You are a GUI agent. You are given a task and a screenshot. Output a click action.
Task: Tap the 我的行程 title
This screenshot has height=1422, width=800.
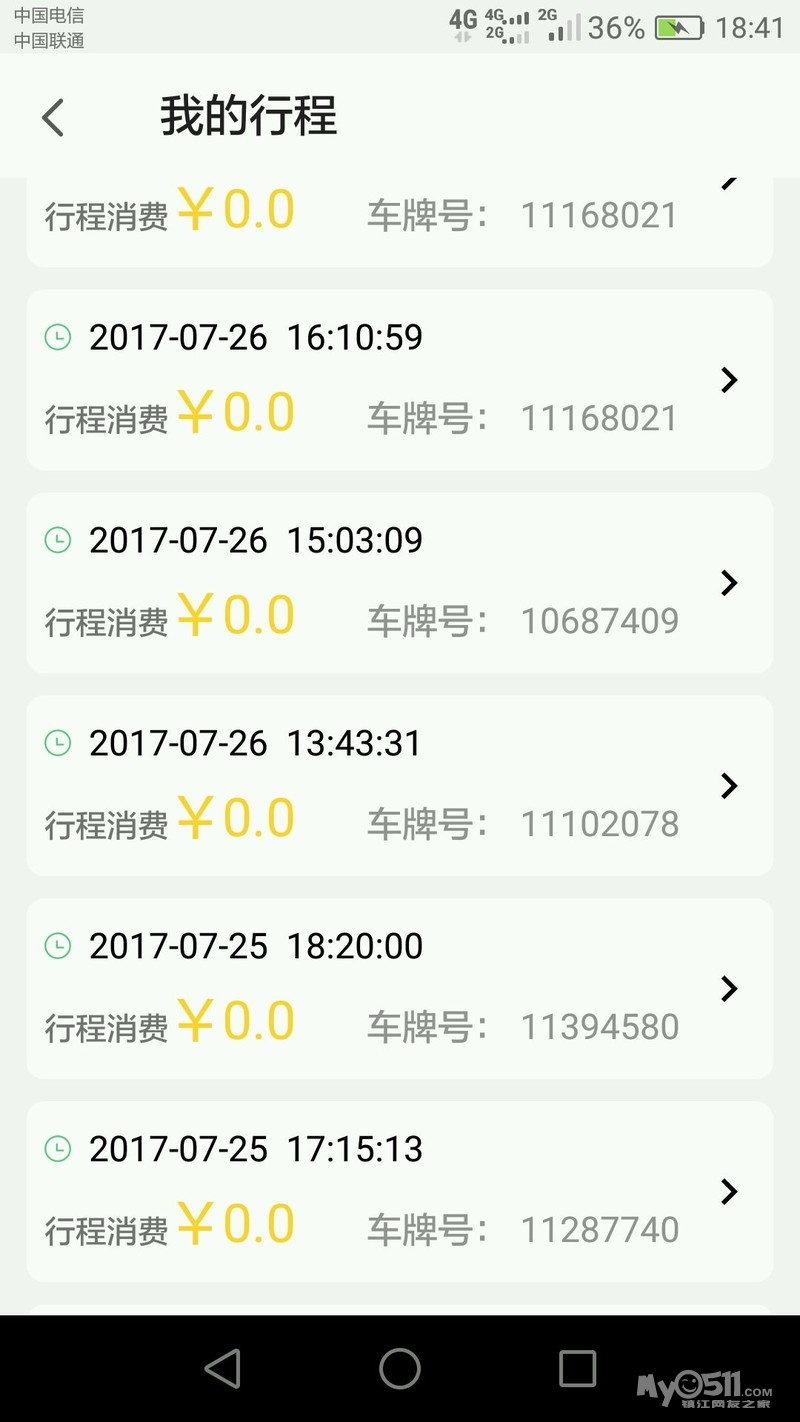coord(248,116)
